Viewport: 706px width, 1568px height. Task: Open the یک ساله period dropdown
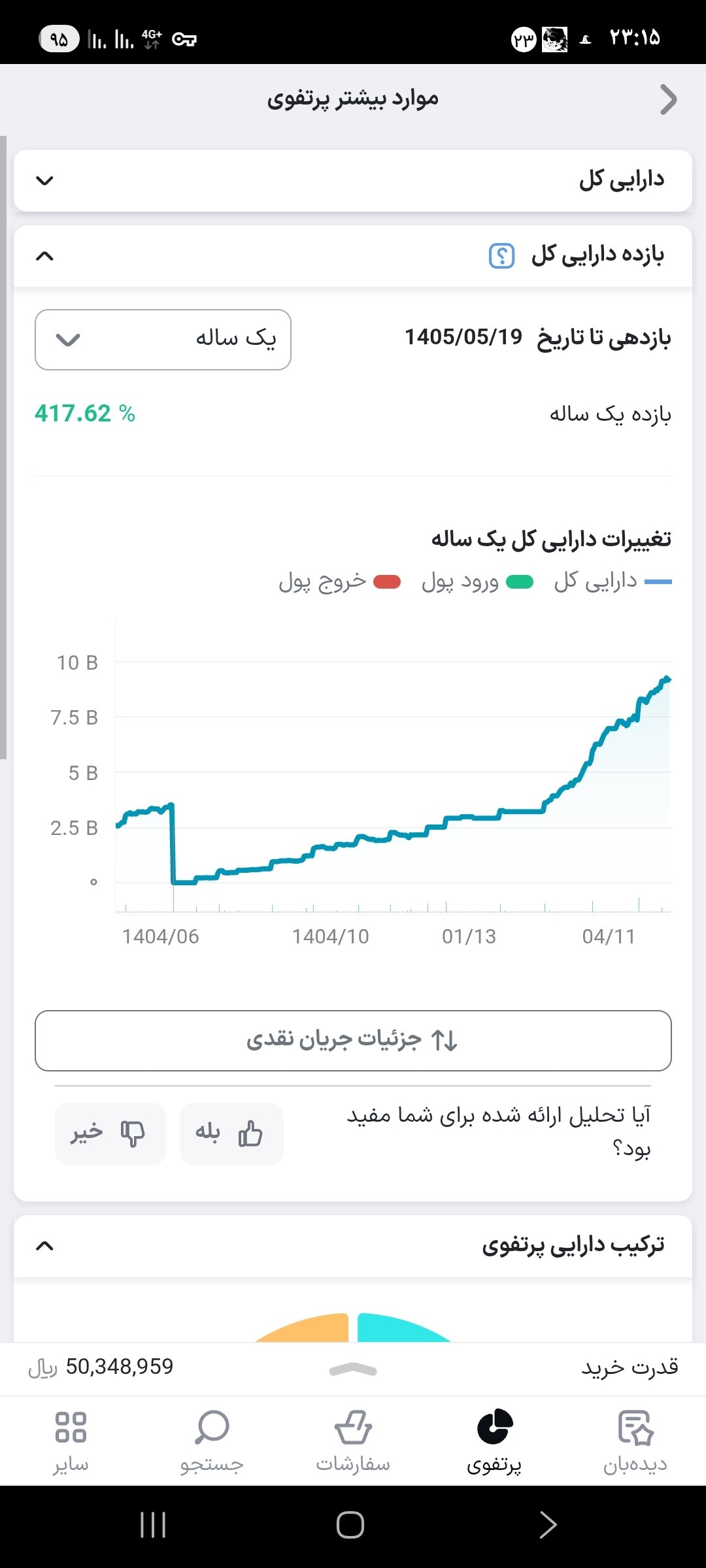[x=163, y=340]
